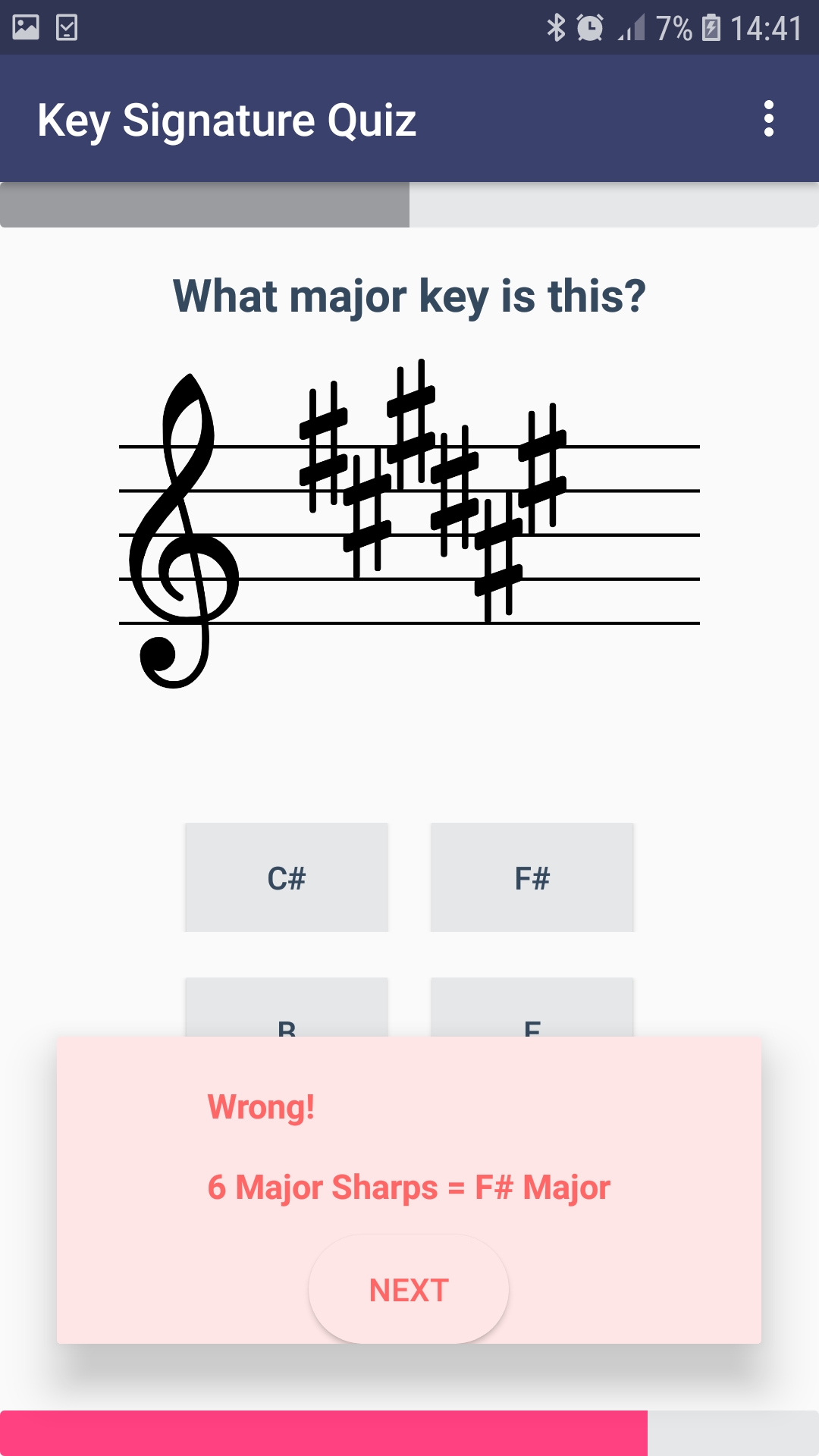The height and width of the screenshot is (1456, 819).
Task: Select the F# answer option
Action: pos(532,877)
